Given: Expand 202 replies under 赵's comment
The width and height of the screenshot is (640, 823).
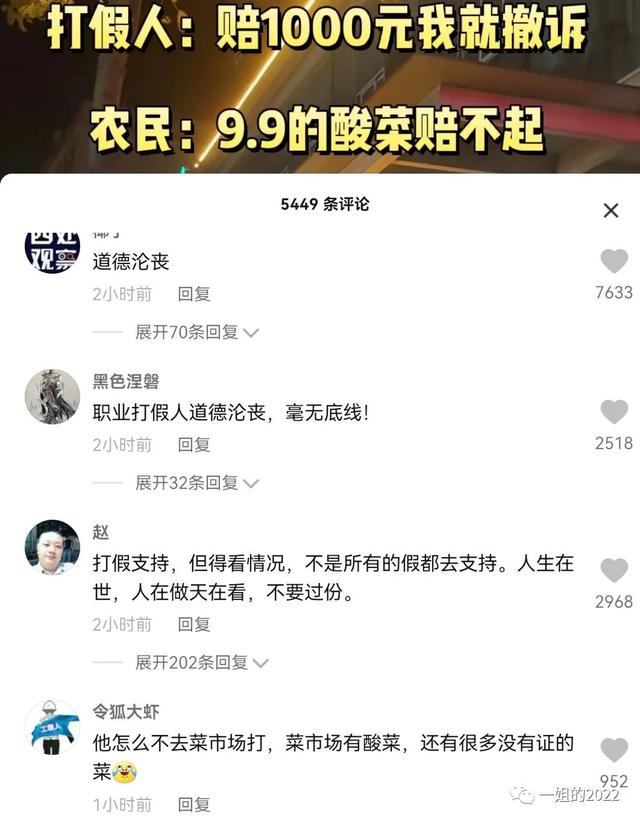Looking at the screenshot, I should (202, 662).
